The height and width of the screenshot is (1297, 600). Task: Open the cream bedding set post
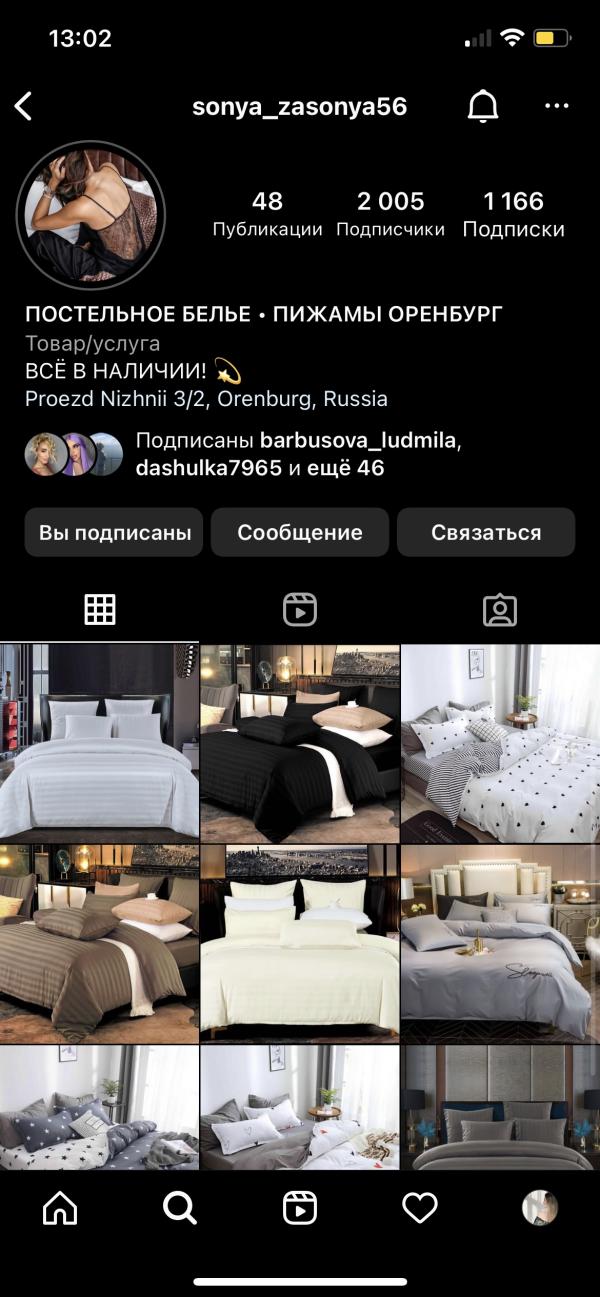(300, 944)
